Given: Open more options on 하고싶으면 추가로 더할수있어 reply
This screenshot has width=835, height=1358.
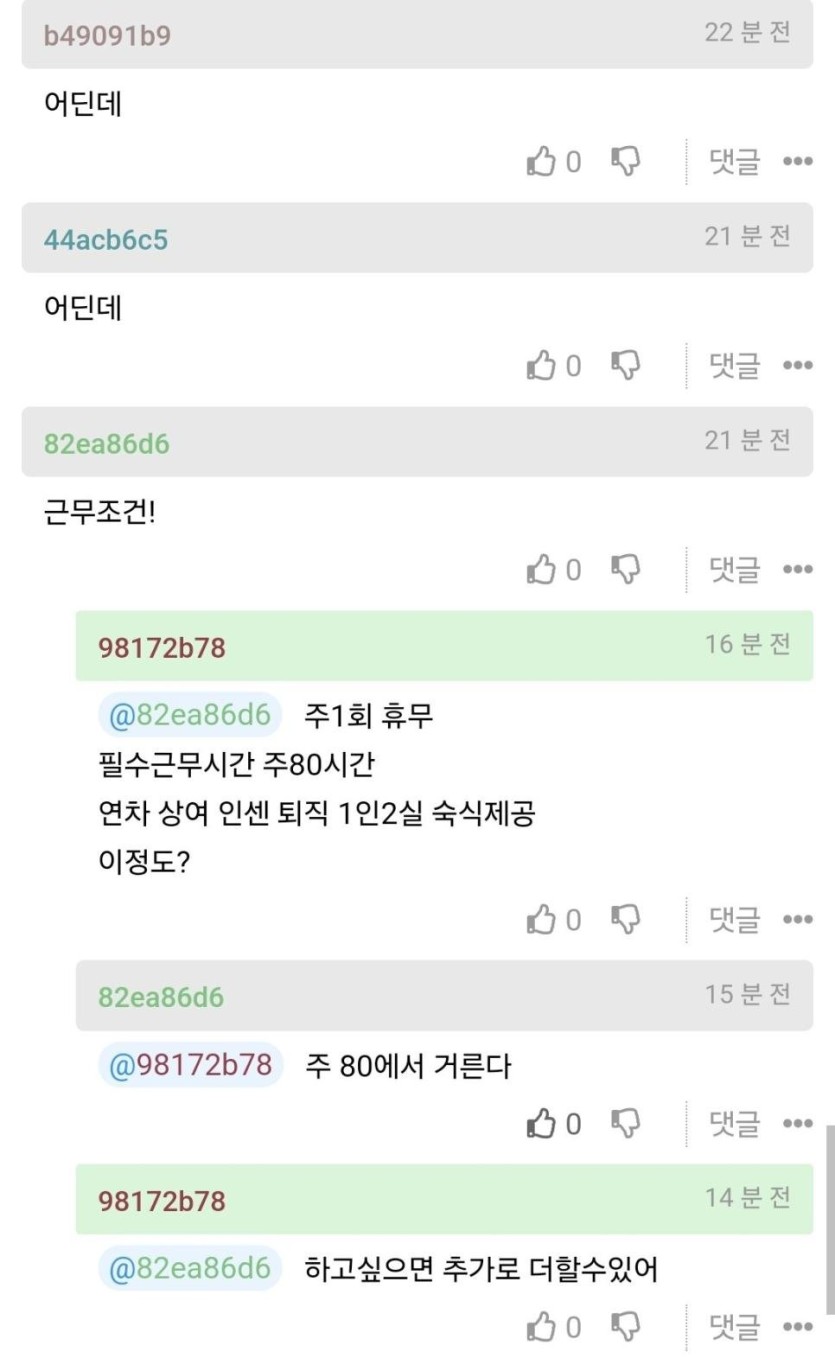Looking at the screenshot, I should pyautogui.click(x=798, y=1328).
